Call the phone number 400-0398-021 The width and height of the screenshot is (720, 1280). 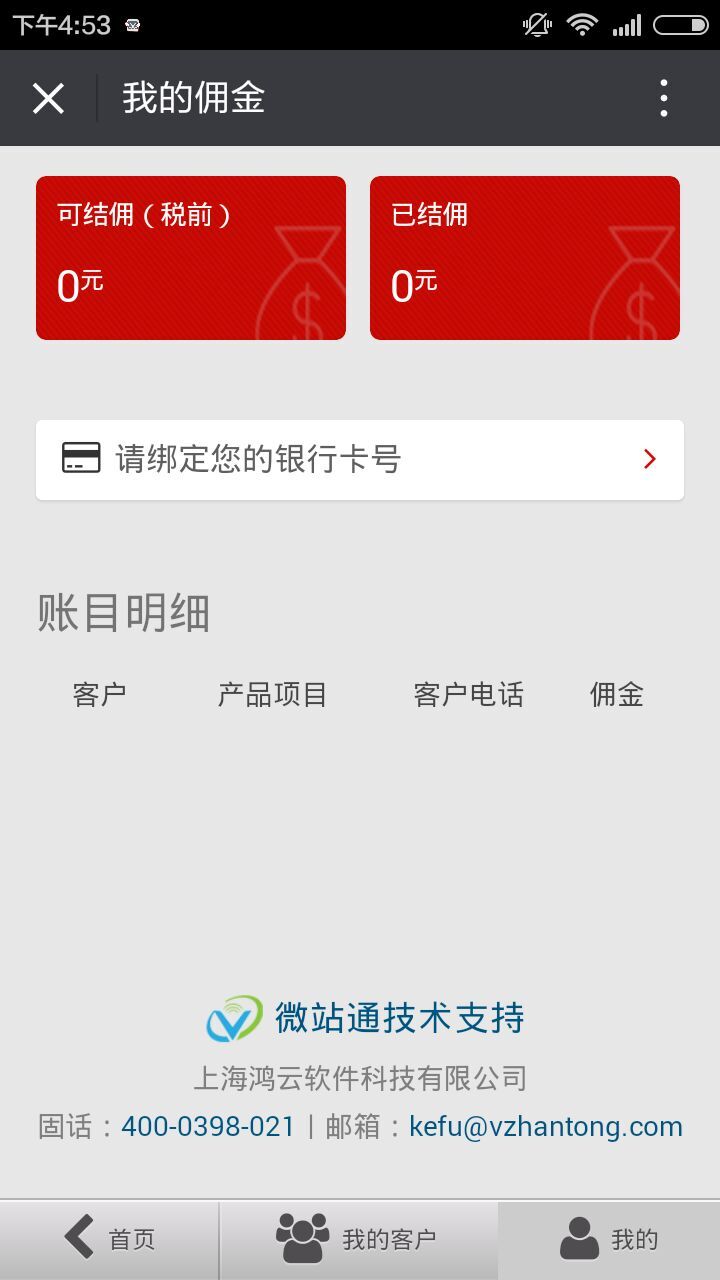(x=208, y=1127)
